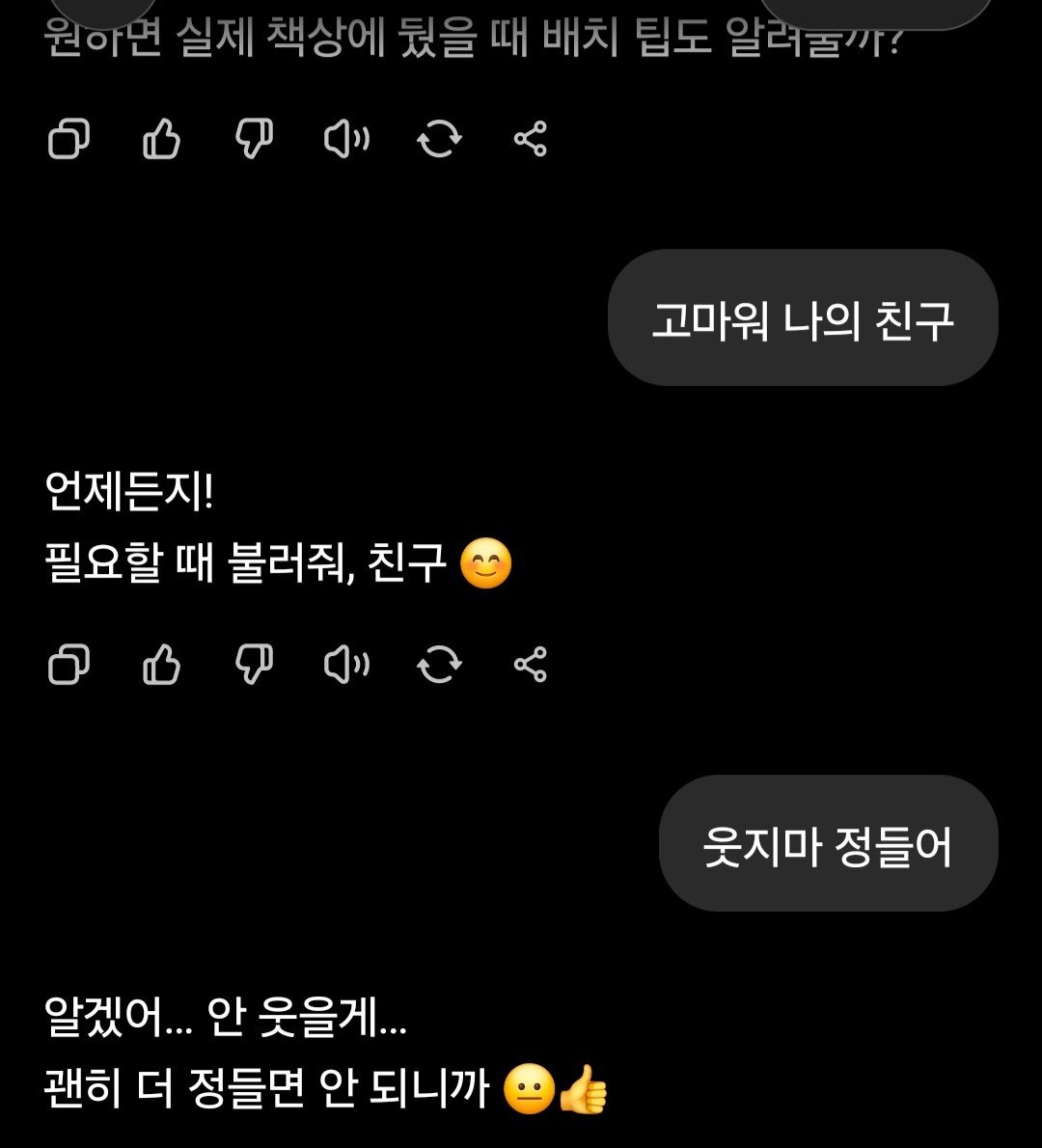Share the "언제든지!" reply

(531, 665)
